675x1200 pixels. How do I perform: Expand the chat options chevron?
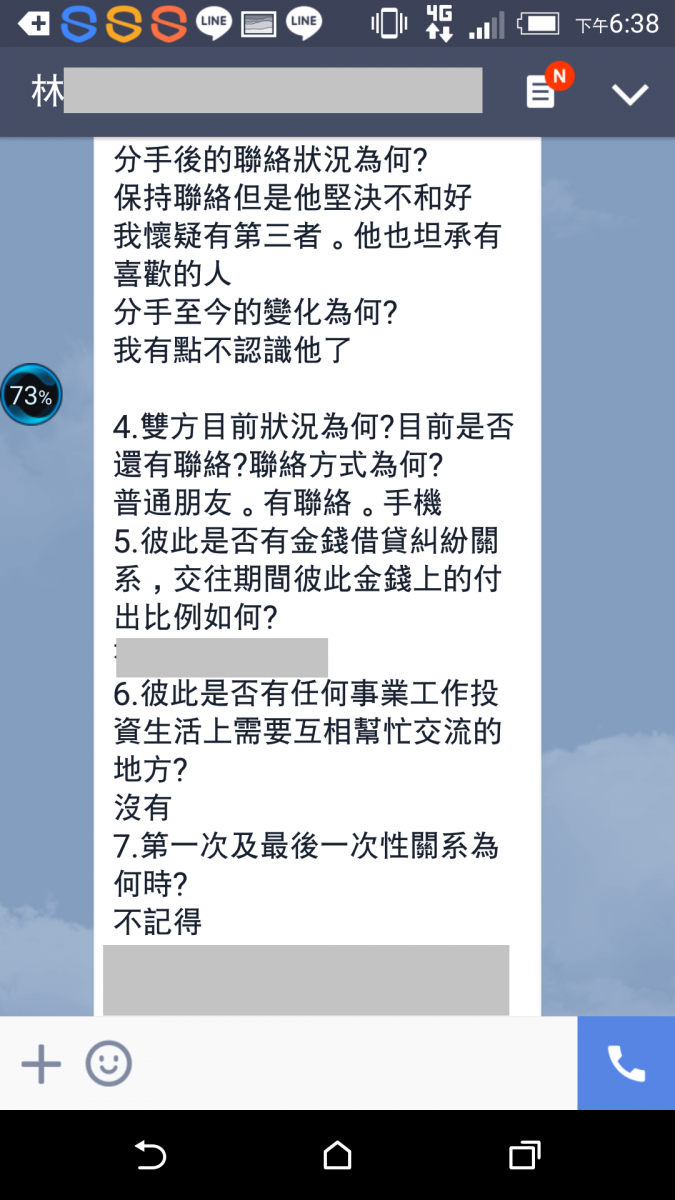tap(630, 94)
